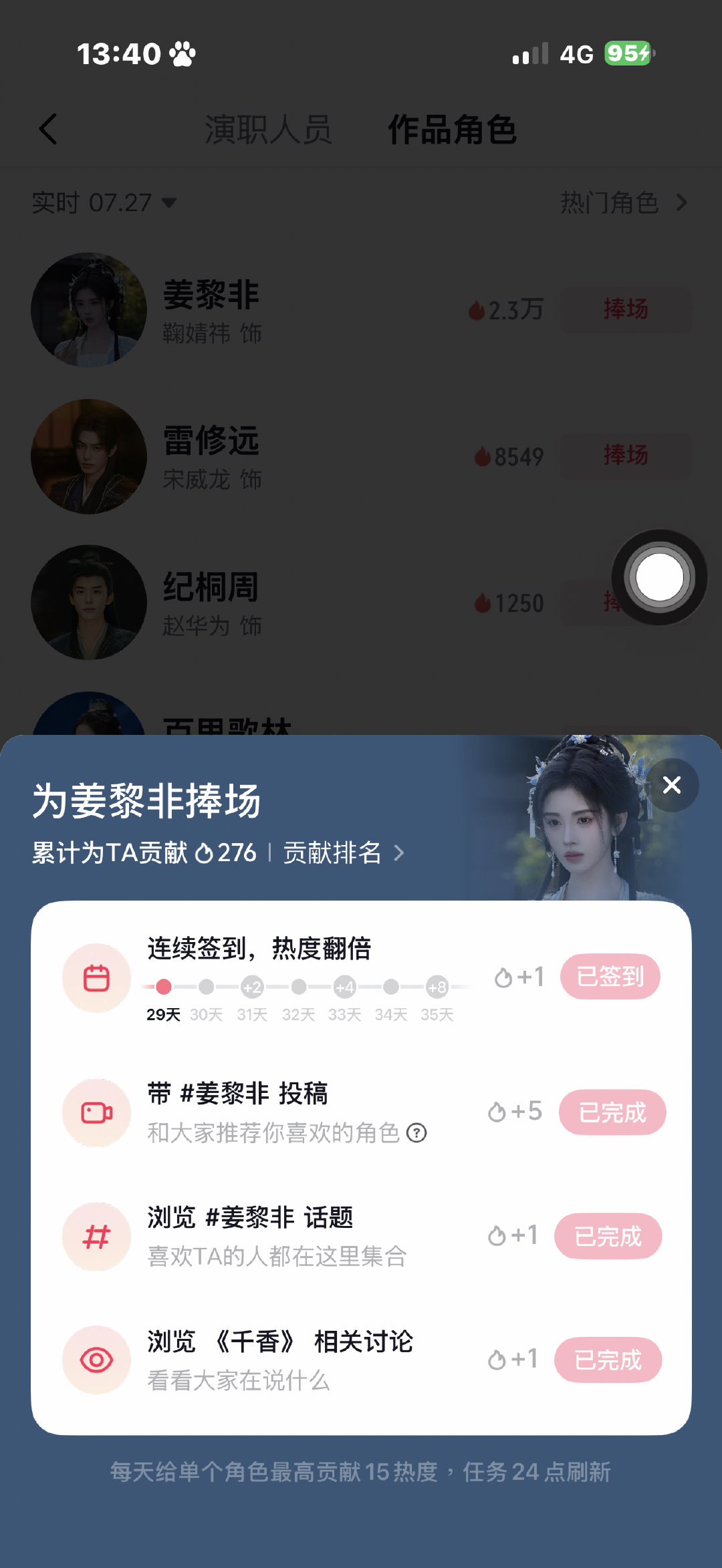Select the 作品角色 tab
This screenshot has width=722, height=1568.
pos(453,130)
